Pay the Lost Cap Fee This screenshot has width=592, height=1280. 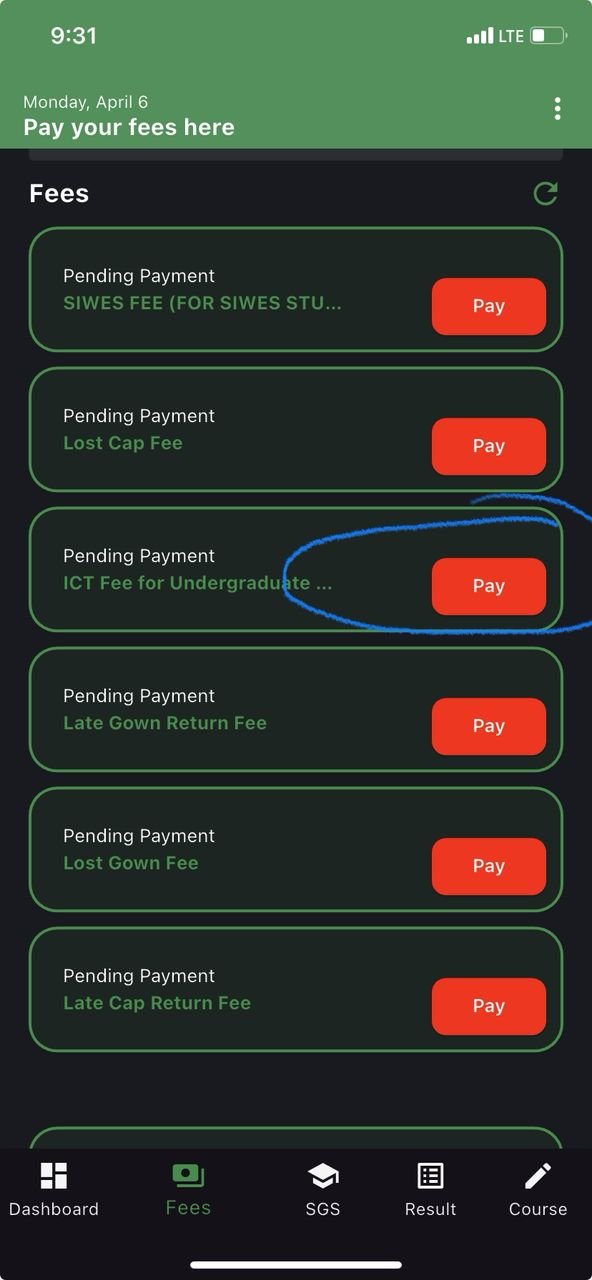point(489,446)
